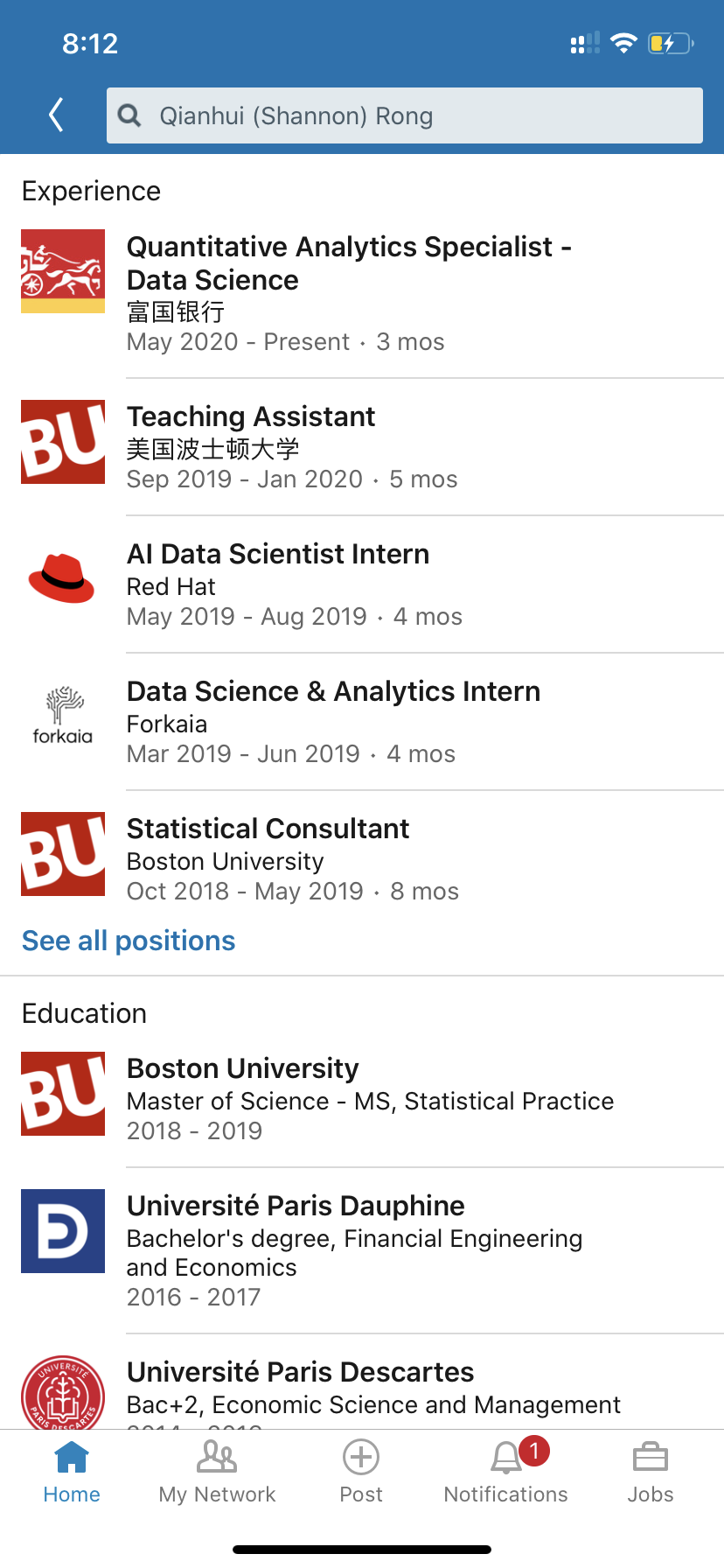The image size is (724, 1568).
Task: Select the Statistical Consultant position
Action: coord(268,829)
